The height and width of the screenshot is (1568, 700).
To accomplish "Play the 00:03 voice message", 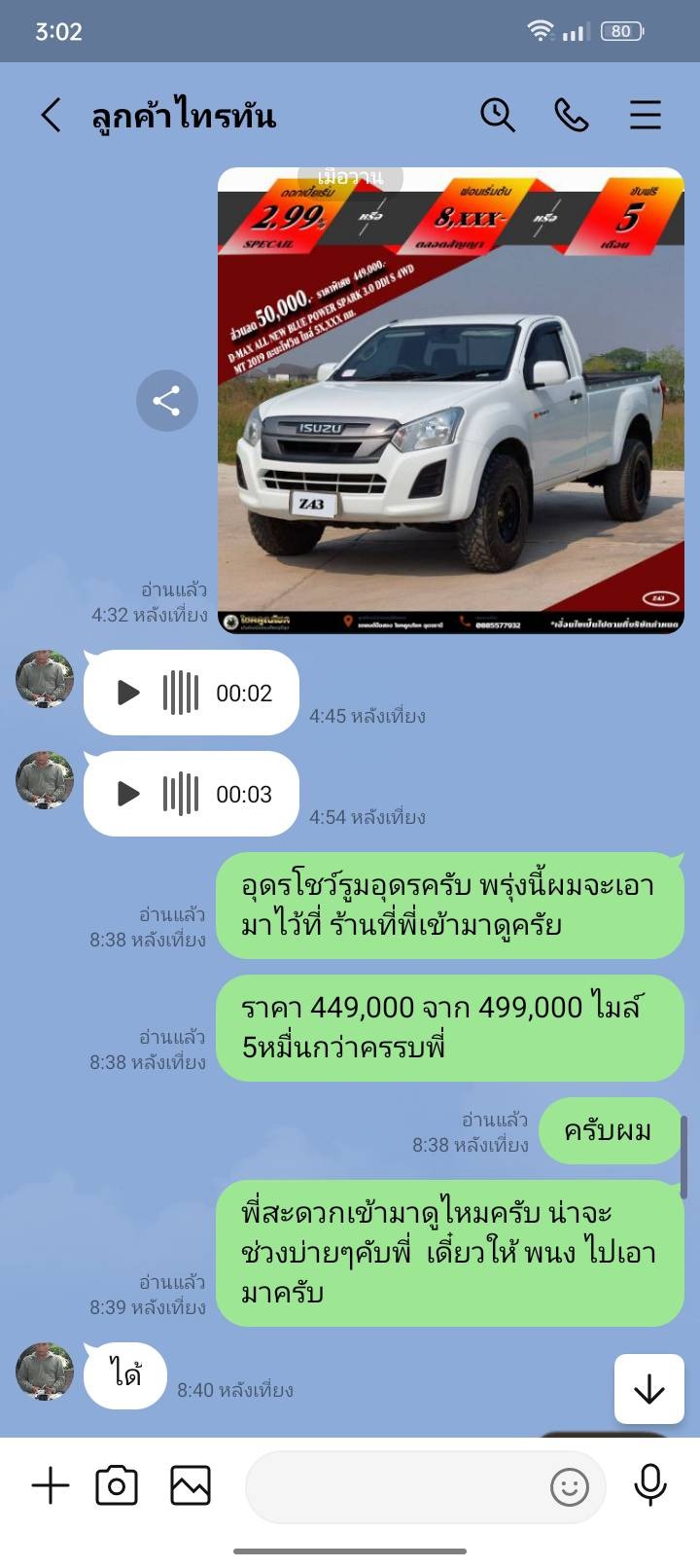I will (128, 794).
